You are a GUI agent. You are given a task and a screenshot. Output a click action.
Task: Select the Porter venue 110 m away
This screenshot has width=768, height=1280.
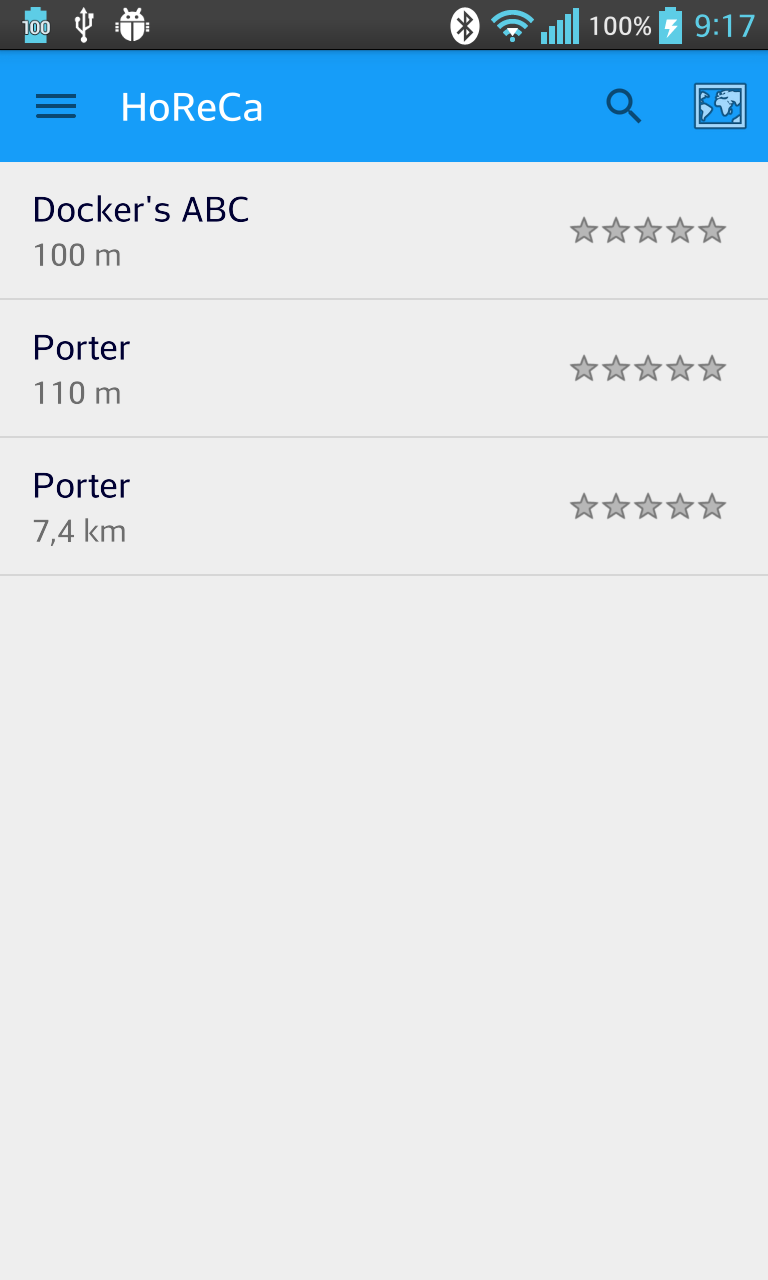(x=300, y=369)
